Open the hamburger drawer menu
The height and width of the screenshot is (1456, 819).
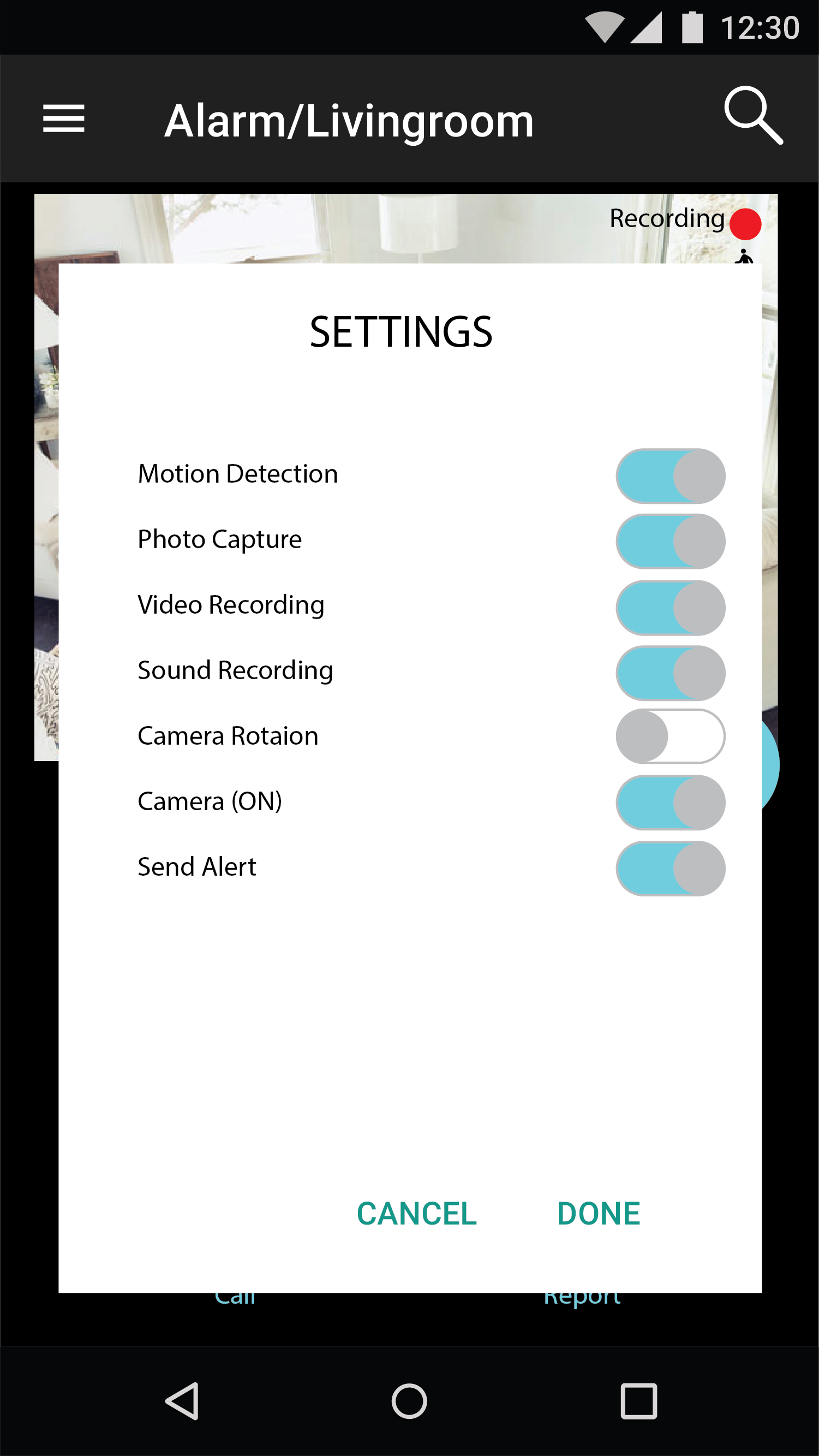click(64, 118)
